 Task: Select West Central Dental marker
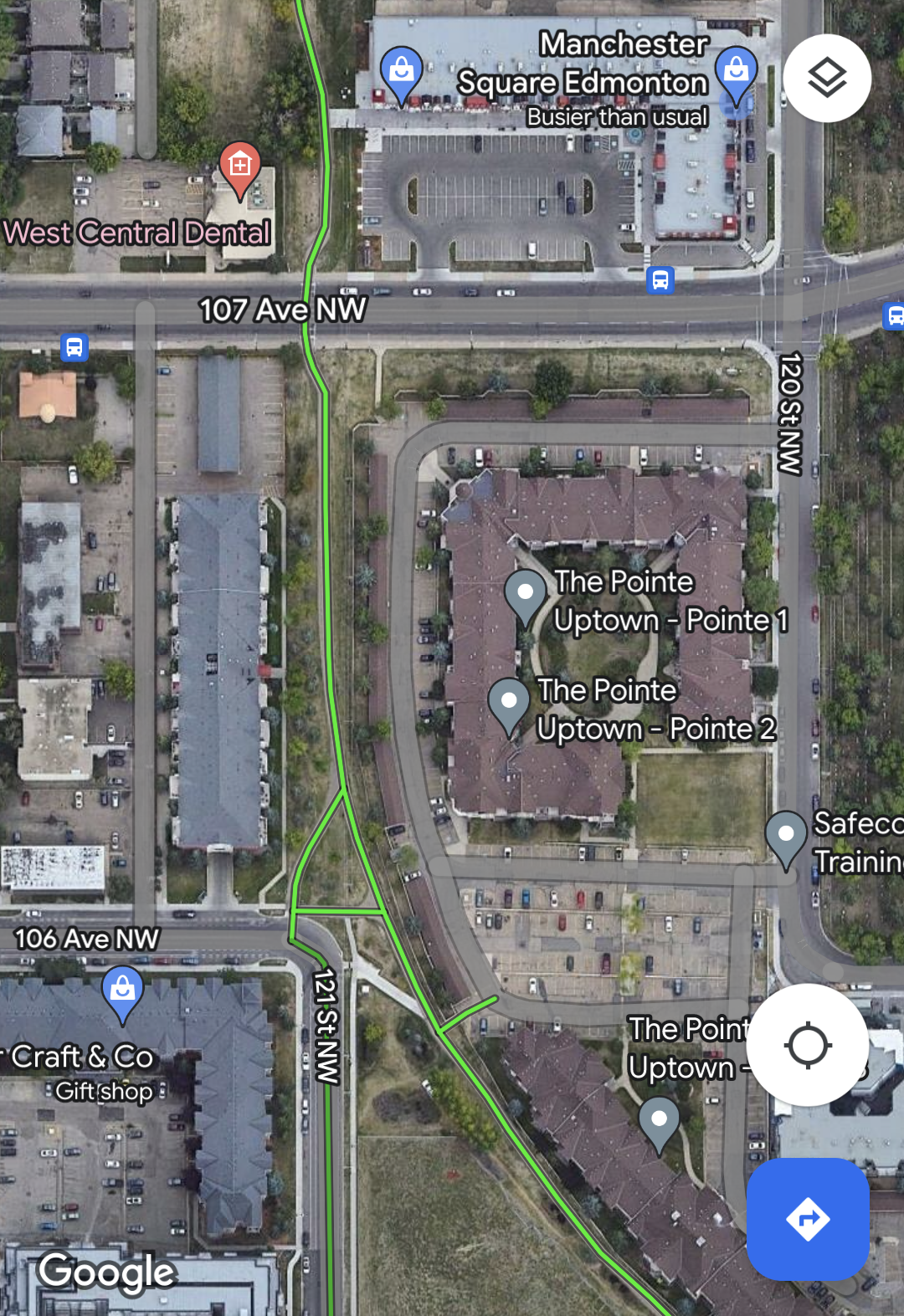(x=239, y=167)
